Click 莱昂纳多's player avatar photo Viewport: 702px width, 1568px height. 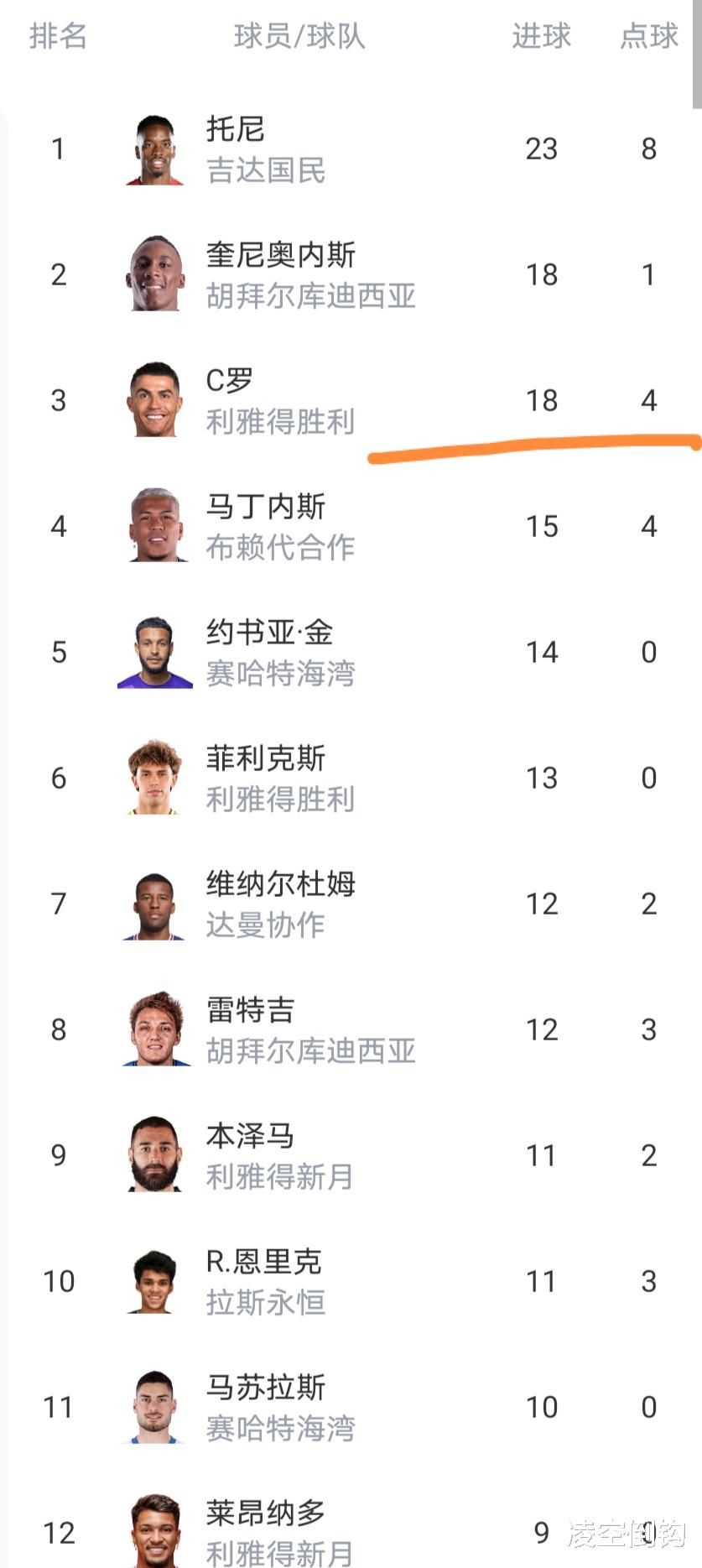coord(153,1532)
